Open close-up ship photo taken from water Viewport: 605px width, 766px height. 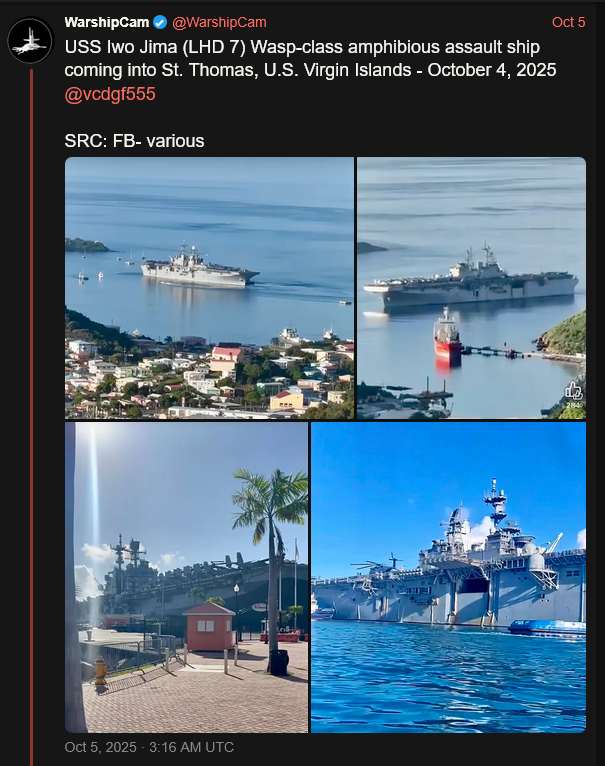tap(448, 577)
